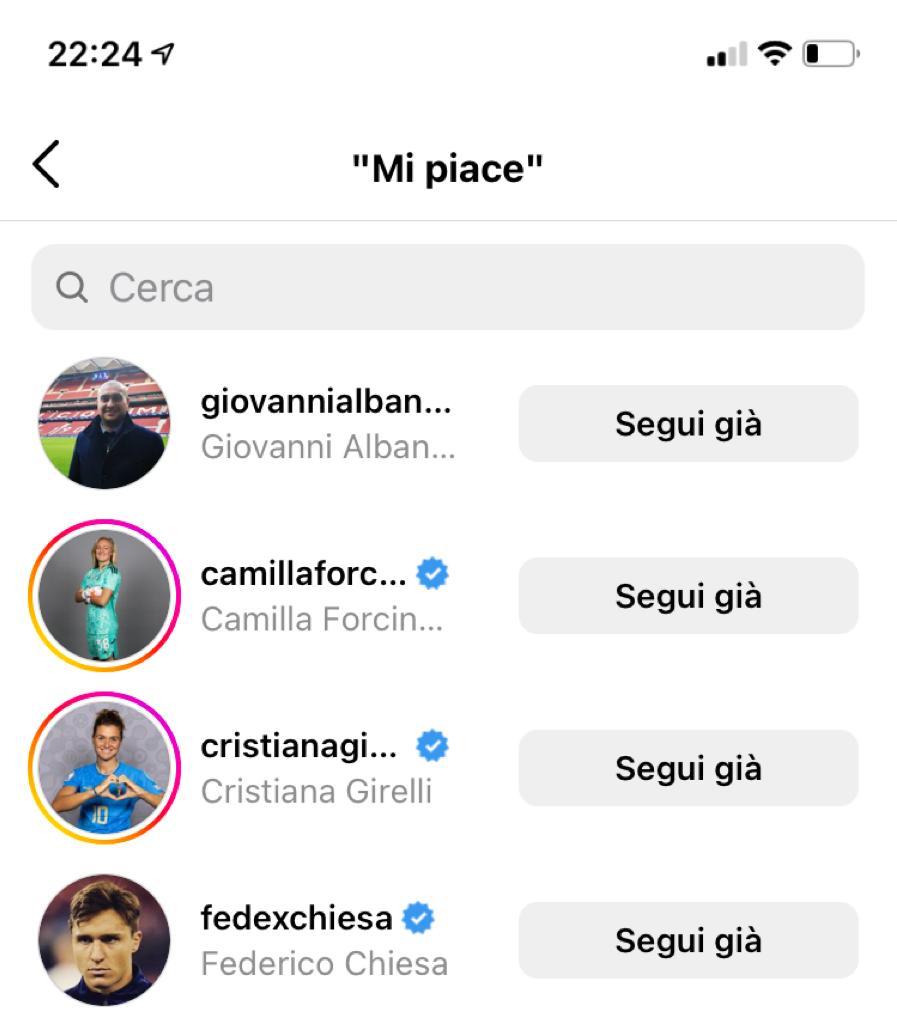Screen dimensions: 897x1024
Task: Open fedexchiesa profile
Action: (297, 918)
